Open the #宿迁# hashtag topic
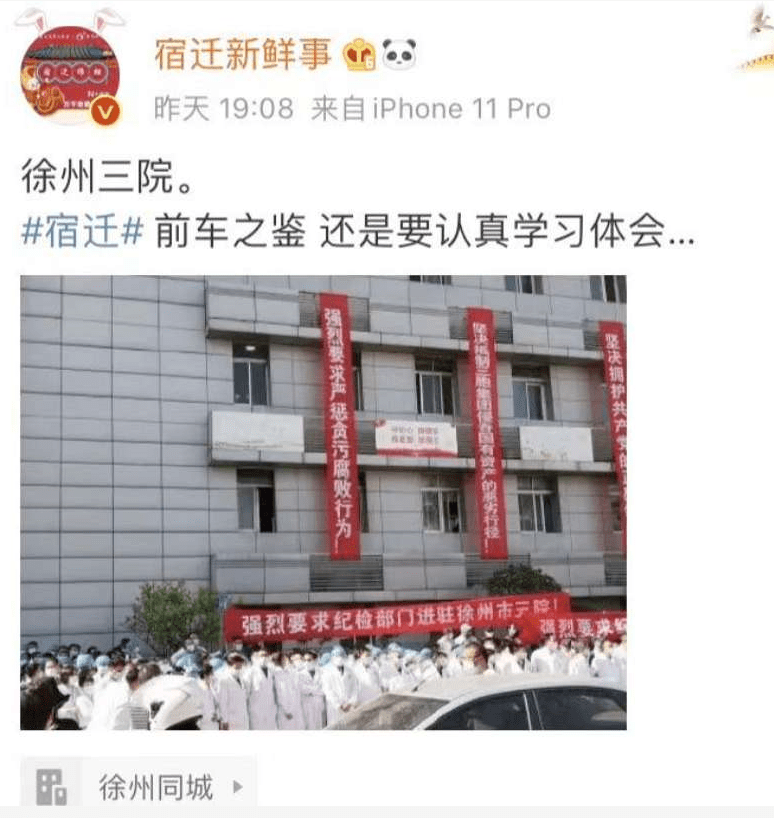The width and height of the screenshot is (774, 818). click(x=83, y=232)
